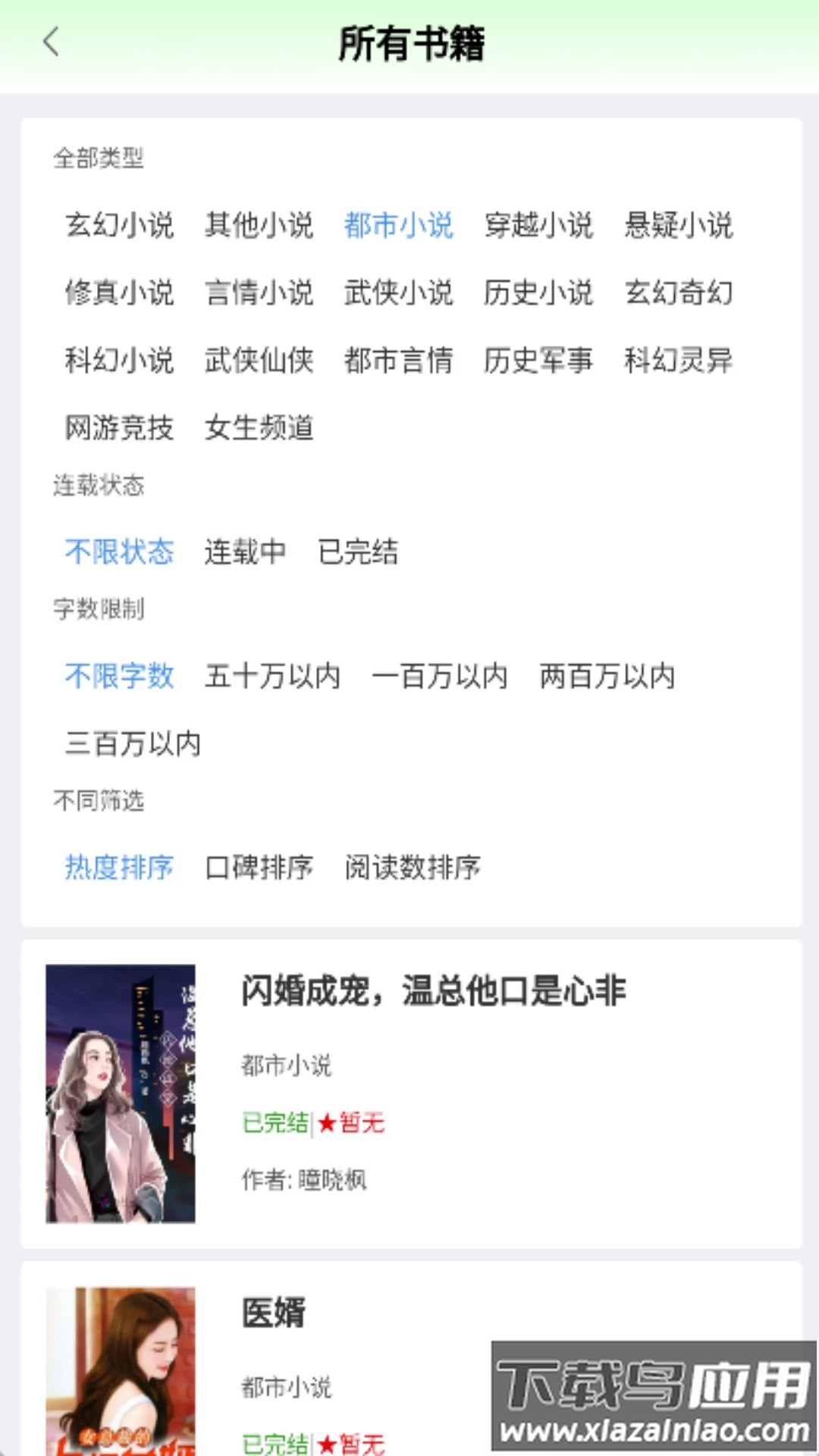Select the 穿越小说 category
This screenshot has width=819, height=1456.
click(539, 225)
